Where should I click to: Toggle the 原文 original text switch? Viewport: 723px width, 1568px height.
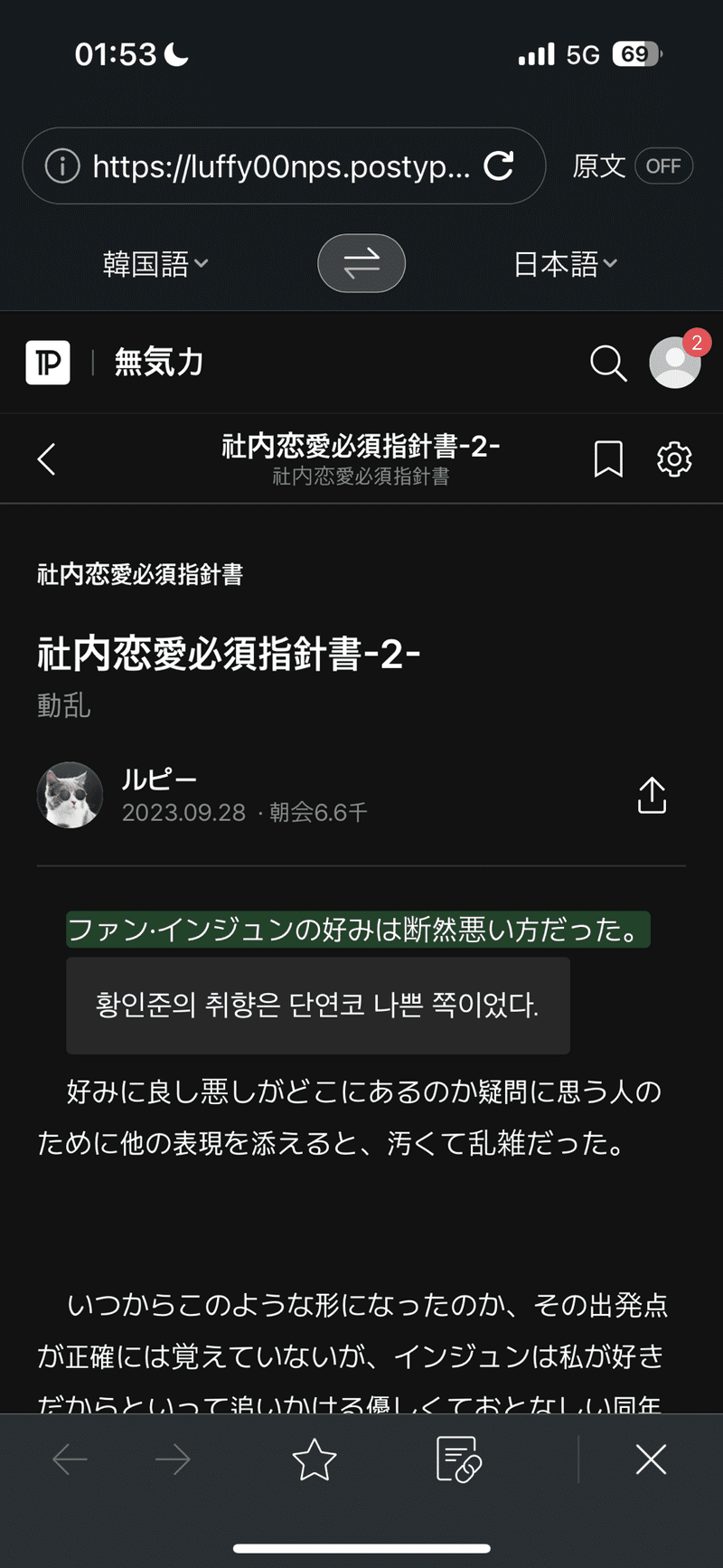pyautogui.click(x=662, y=166)
